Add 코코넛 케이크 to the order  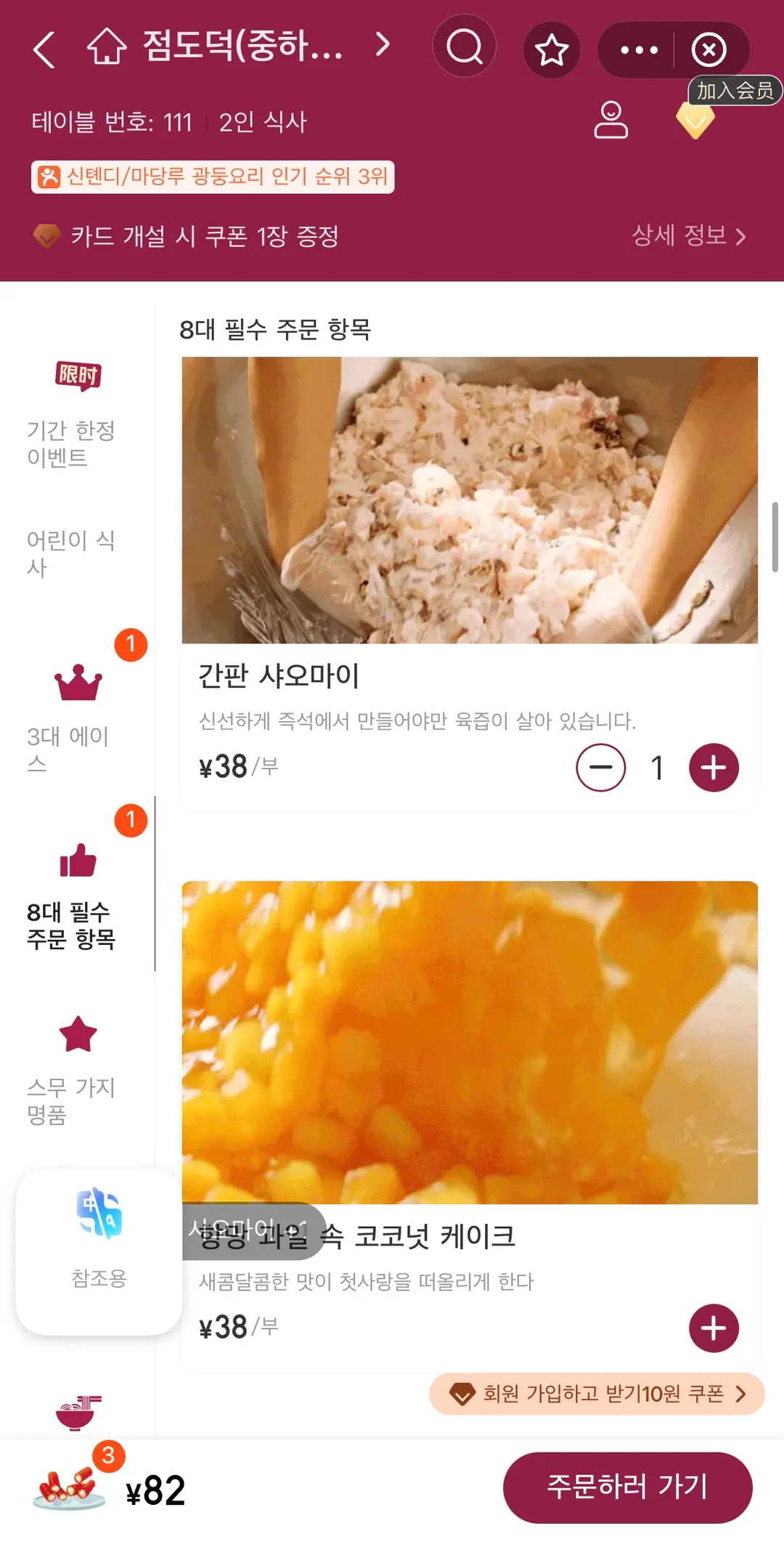click(x=714, y=1328)
